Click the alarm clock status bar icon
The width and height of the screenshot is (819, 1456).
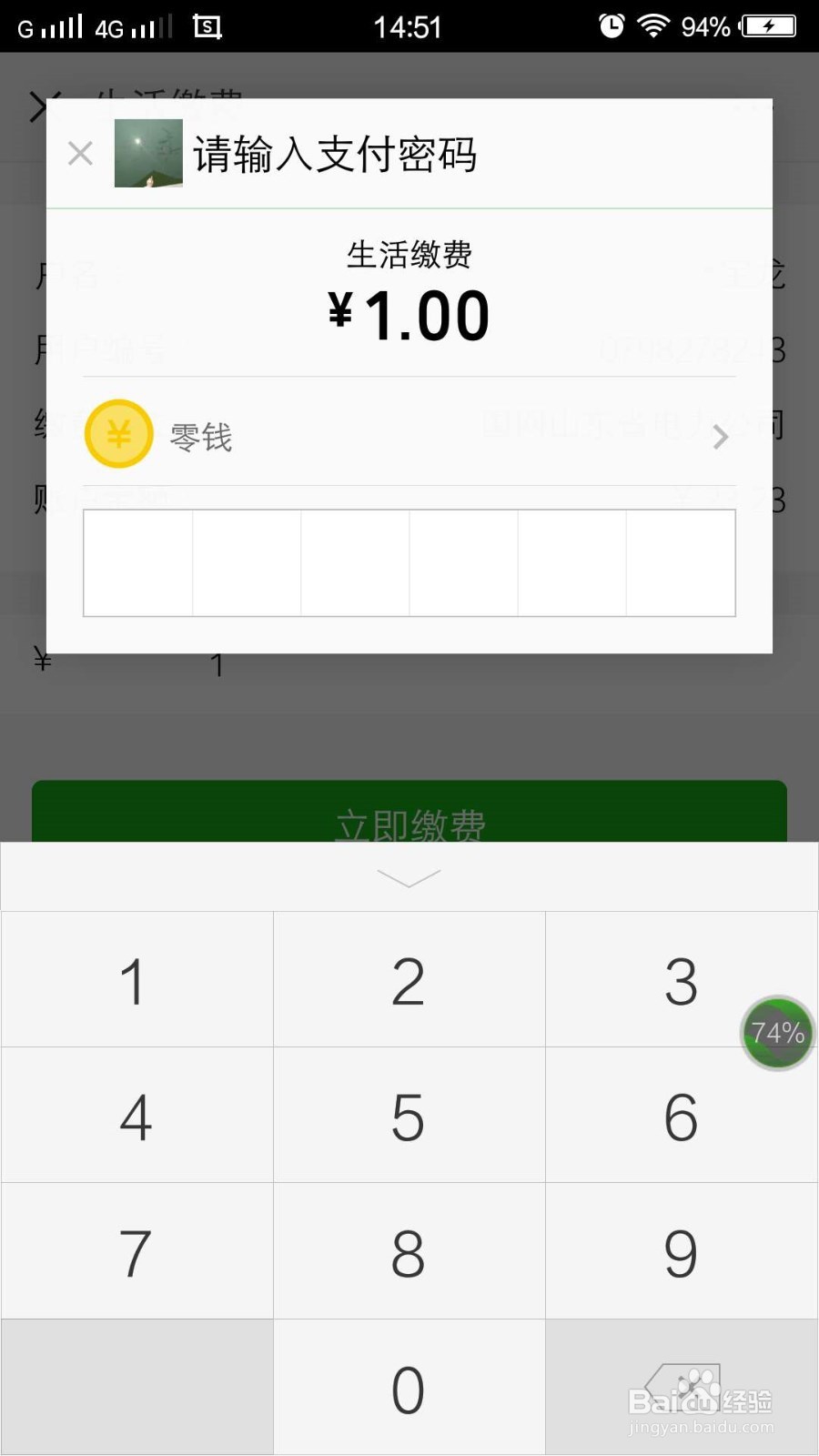point(611,25)
